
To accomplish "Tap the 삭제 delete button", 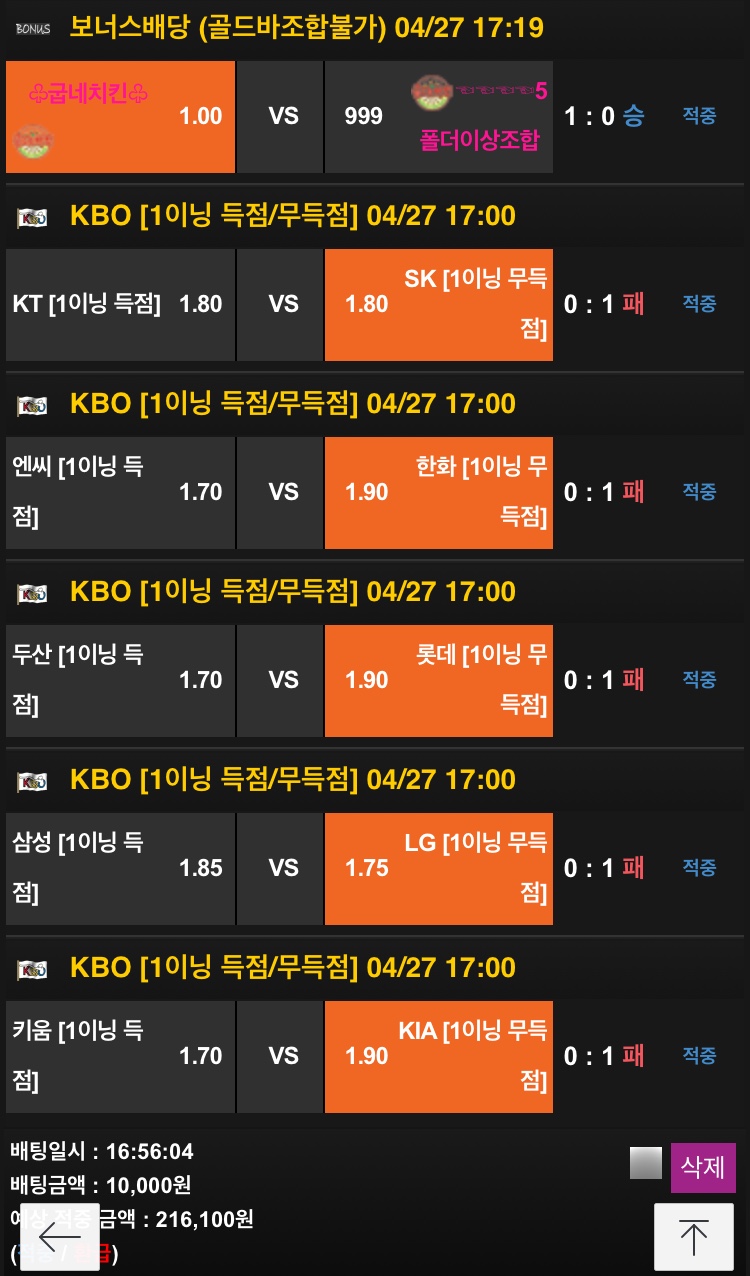I will [703, 1167].
